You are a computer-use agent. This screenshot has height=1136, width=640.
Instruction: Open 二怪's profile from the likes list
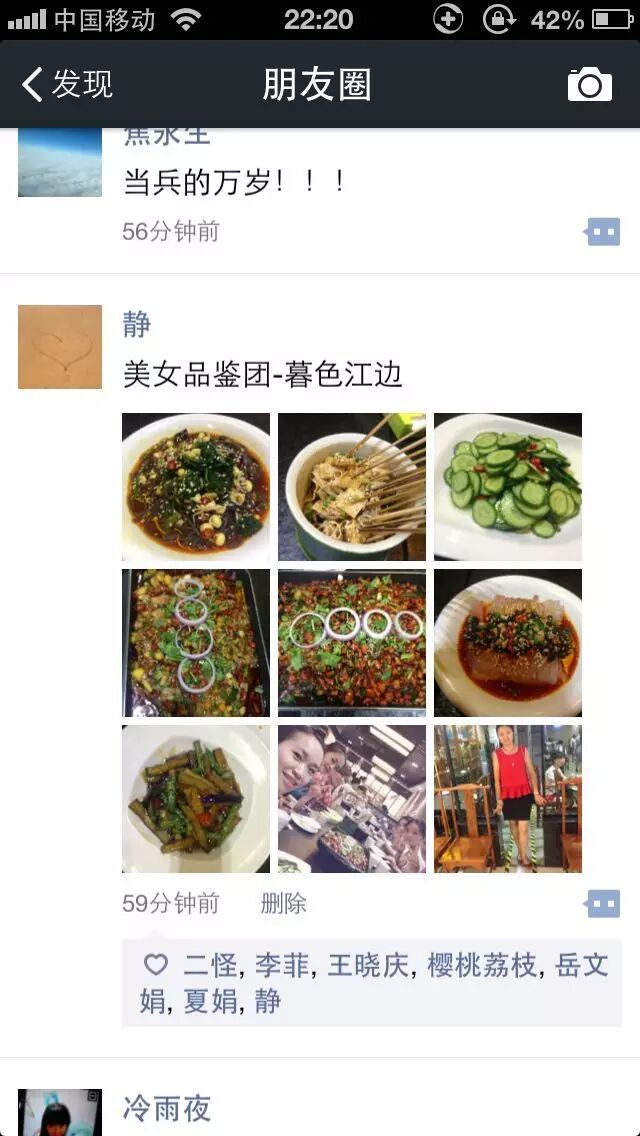[210, 965]
